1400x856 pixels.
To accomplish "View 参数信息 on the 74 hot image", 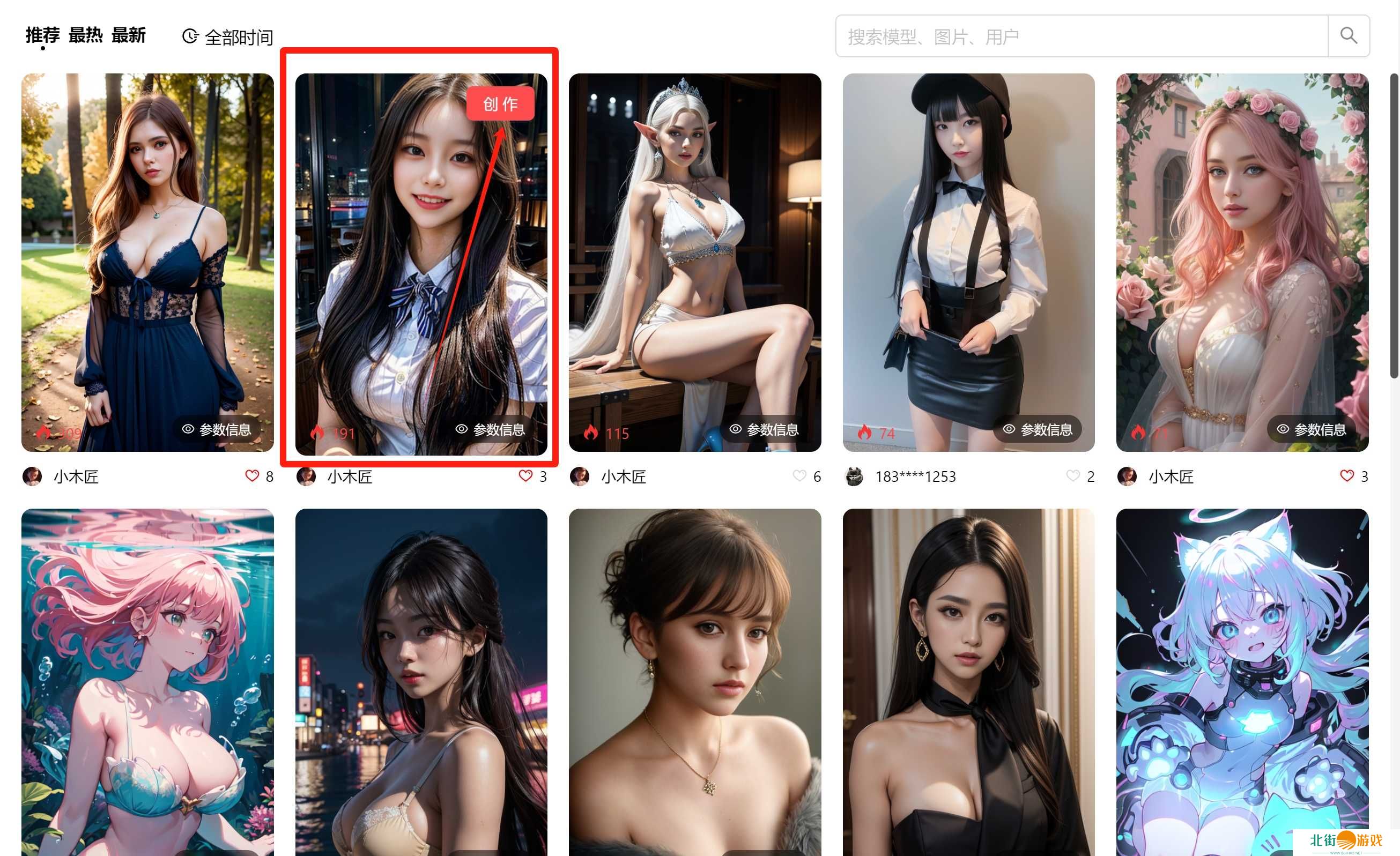I will 1038,429.
